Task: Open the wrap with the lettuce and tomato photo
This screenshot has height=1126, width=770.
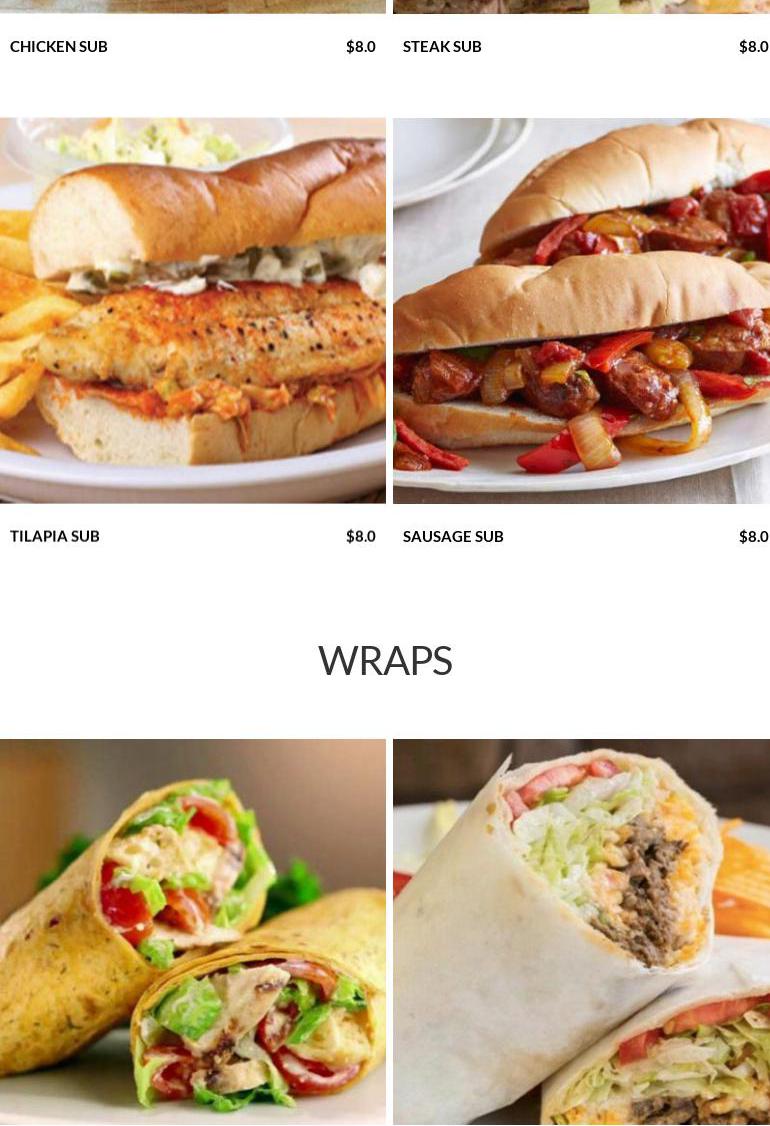Action: 192,930
